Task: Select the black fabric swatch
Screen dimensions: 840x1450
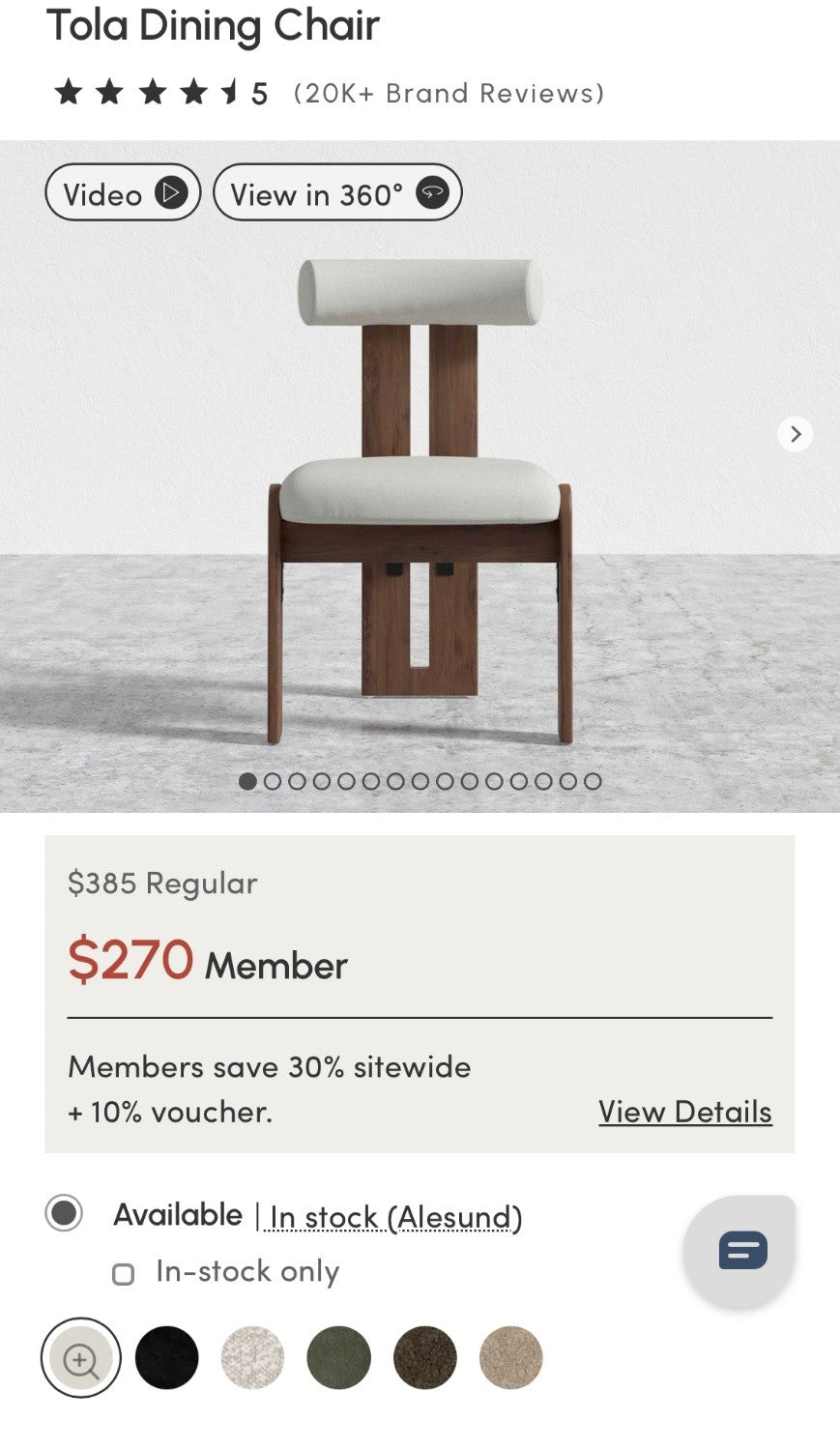Action: 167,1358
